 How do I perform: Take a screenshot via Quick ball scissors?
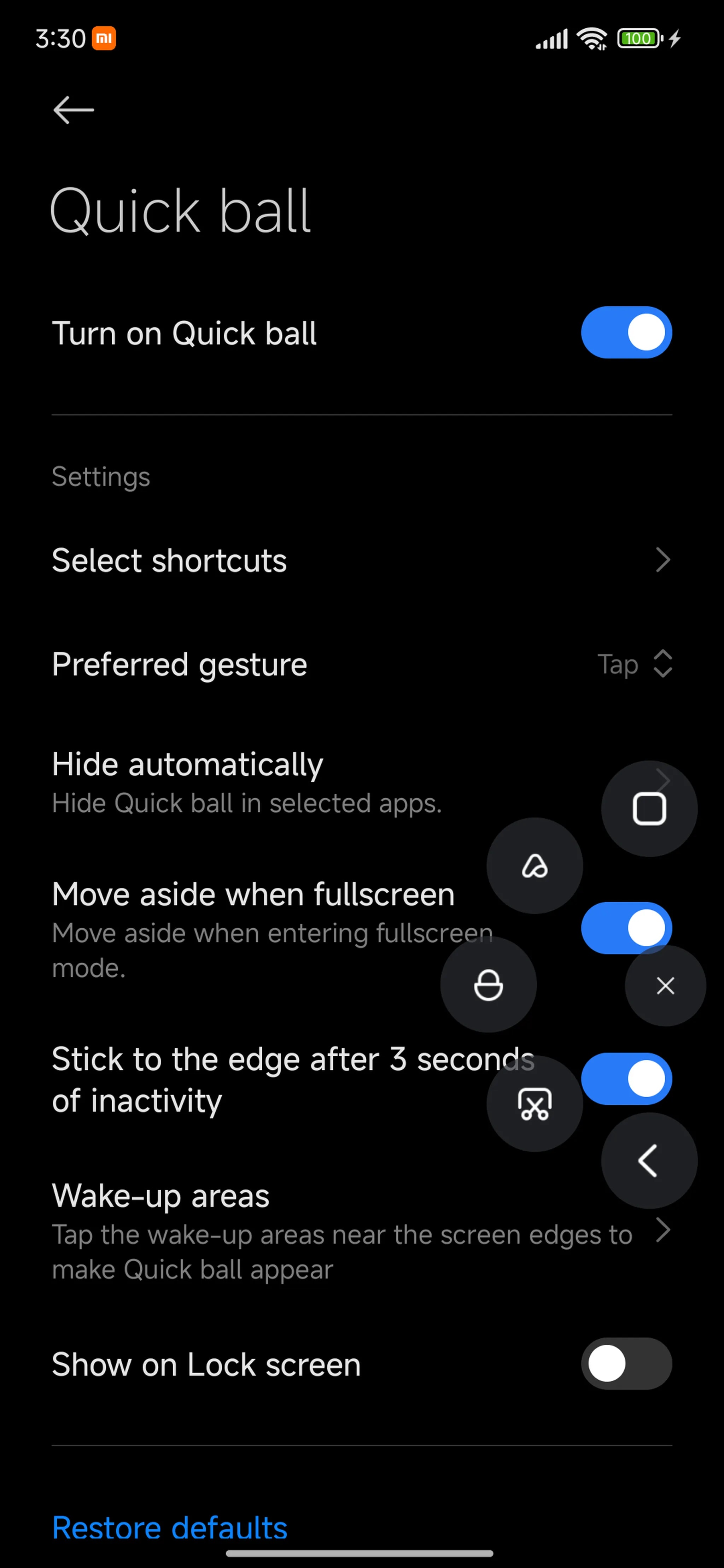(x=534, y=1104)
